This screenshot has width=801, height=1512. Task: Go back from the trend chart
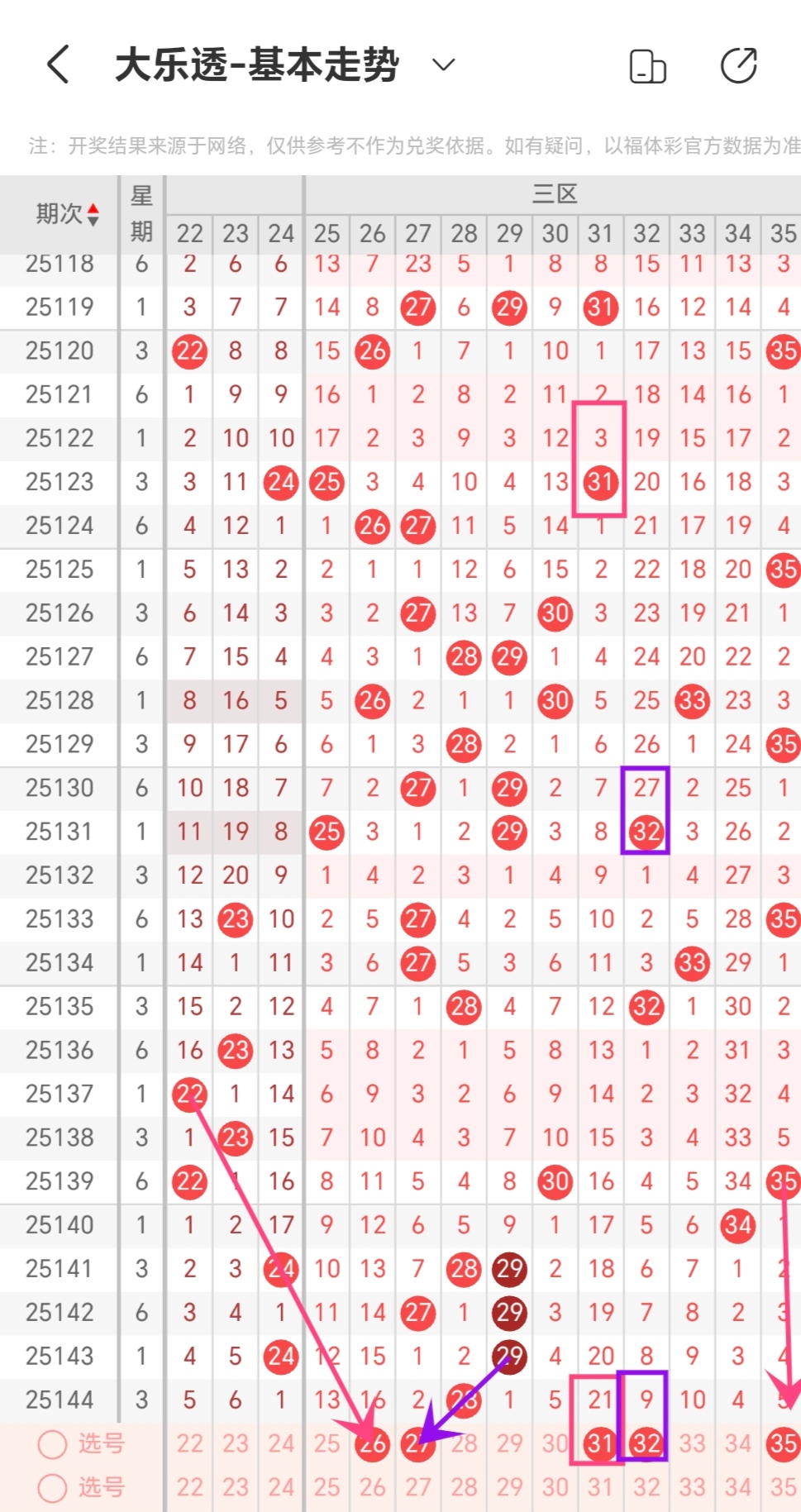[58, 64]
